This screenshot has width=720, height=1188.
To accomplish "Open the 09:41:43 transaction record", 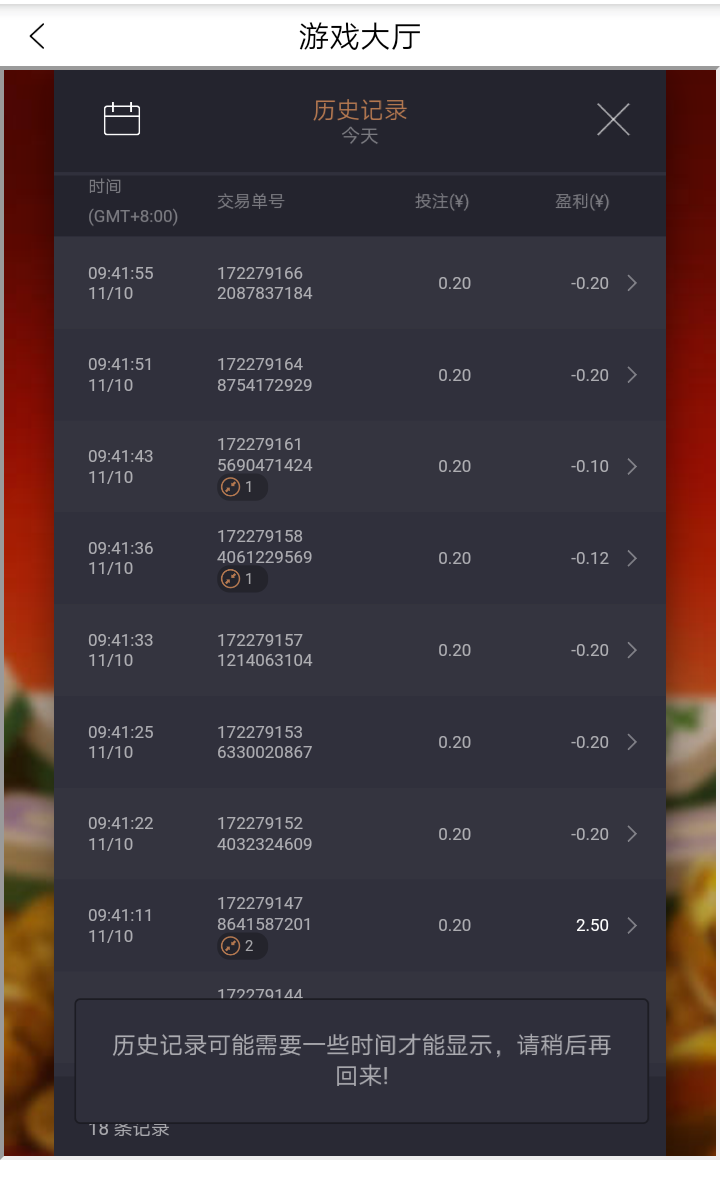I will (360, 466).
